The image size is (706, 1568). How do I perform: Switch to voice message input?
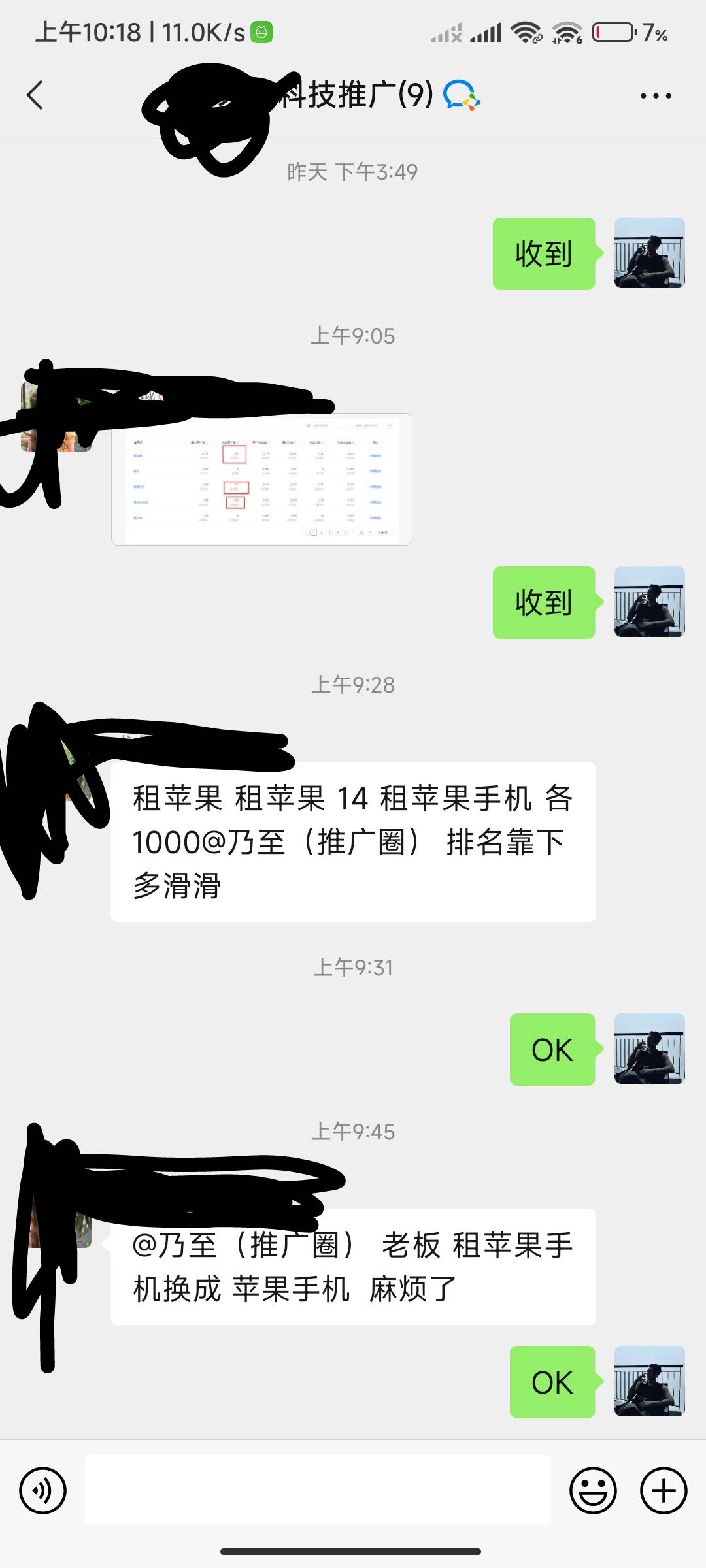click(x=43, y=1490)
